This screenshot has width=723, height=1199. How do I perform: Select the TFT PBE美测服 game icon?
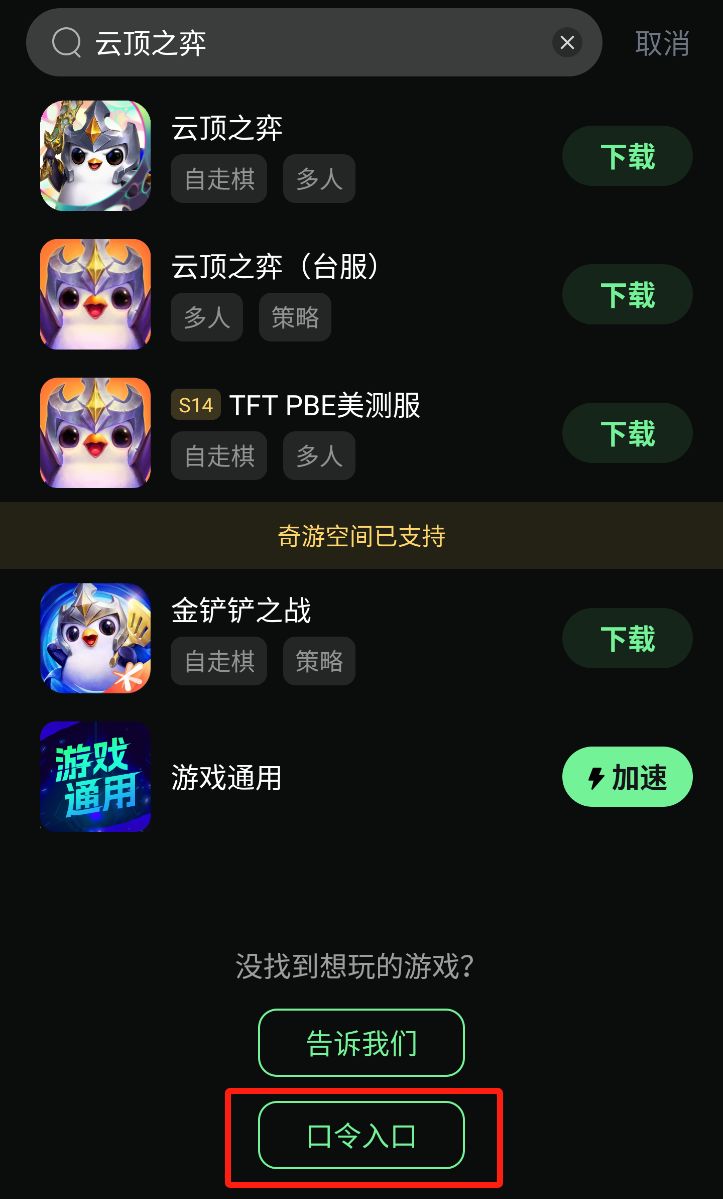95,432
